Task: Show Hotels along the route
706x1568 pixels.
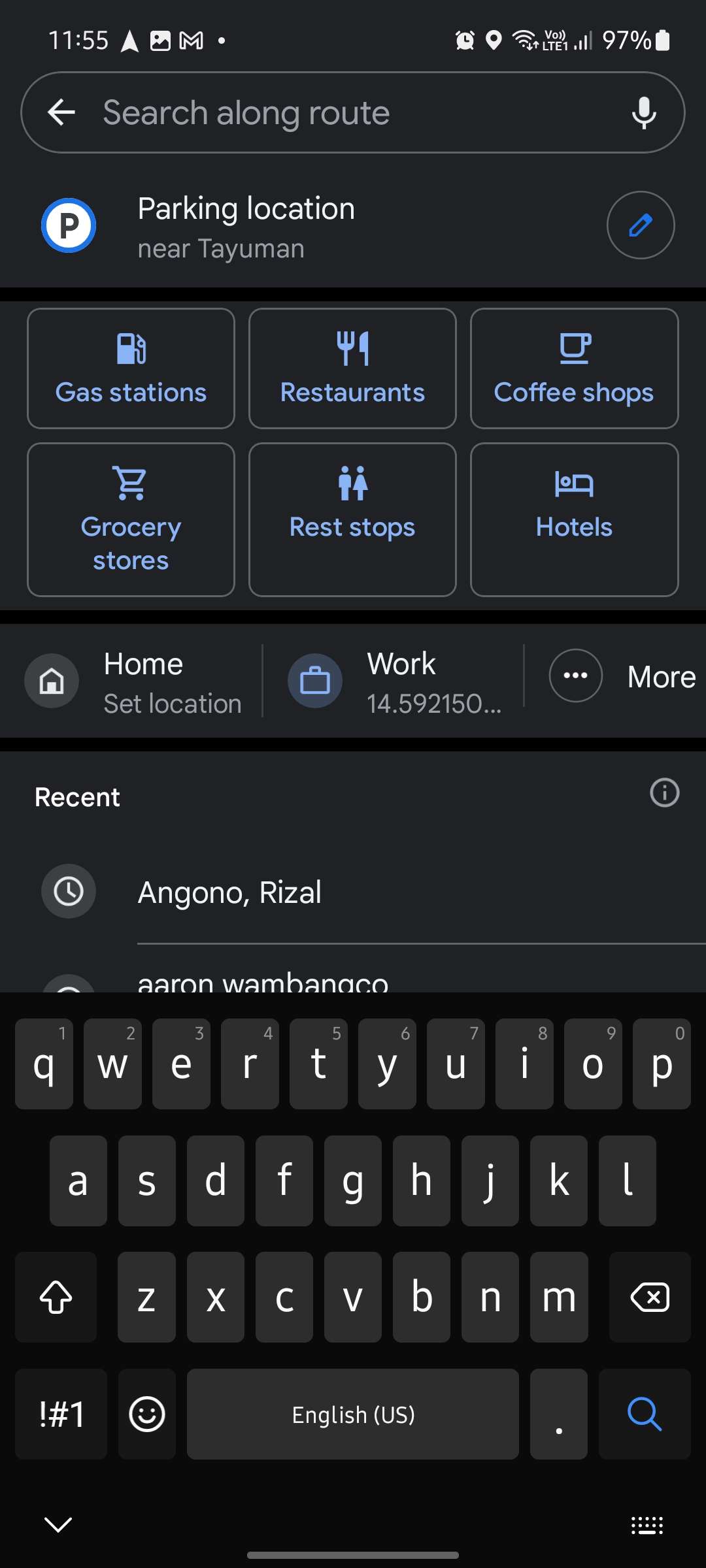Action: [x=574, y=519]
